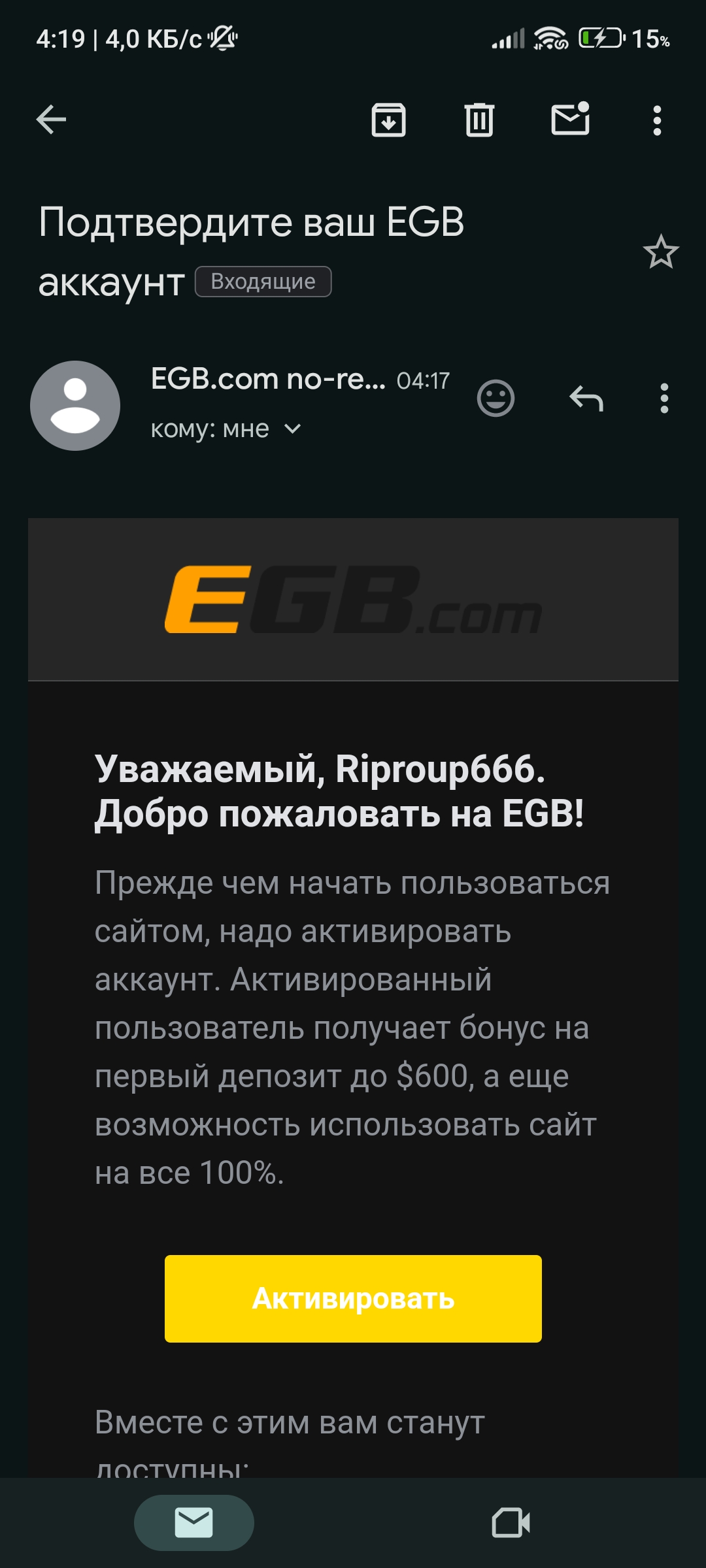Tap the yellow Активировать button
Screen dimensions: 706x1568
(x=353, y=1298)
